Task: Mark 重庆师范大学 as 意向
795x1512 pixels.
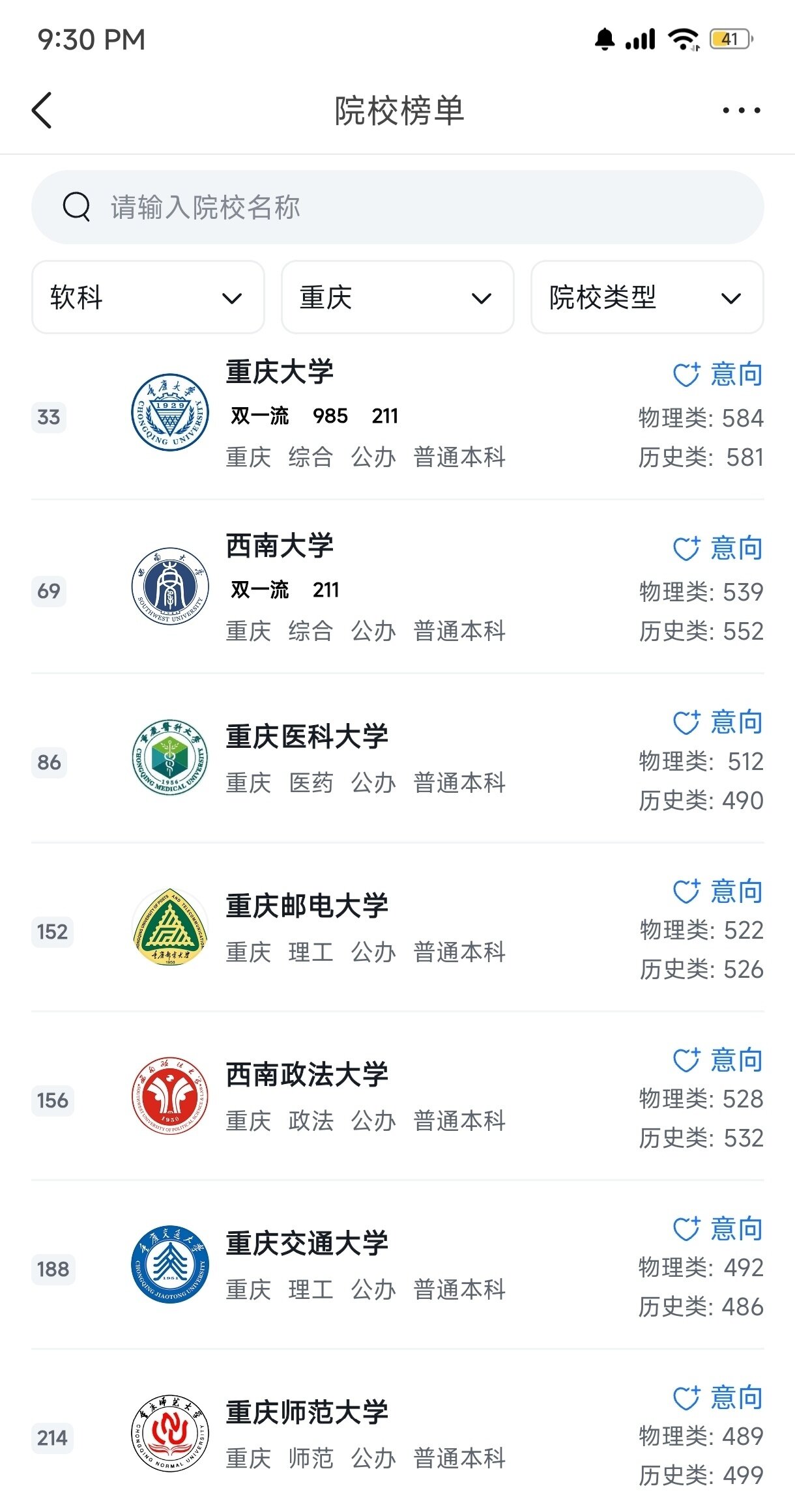Action: click(717, 1397)
